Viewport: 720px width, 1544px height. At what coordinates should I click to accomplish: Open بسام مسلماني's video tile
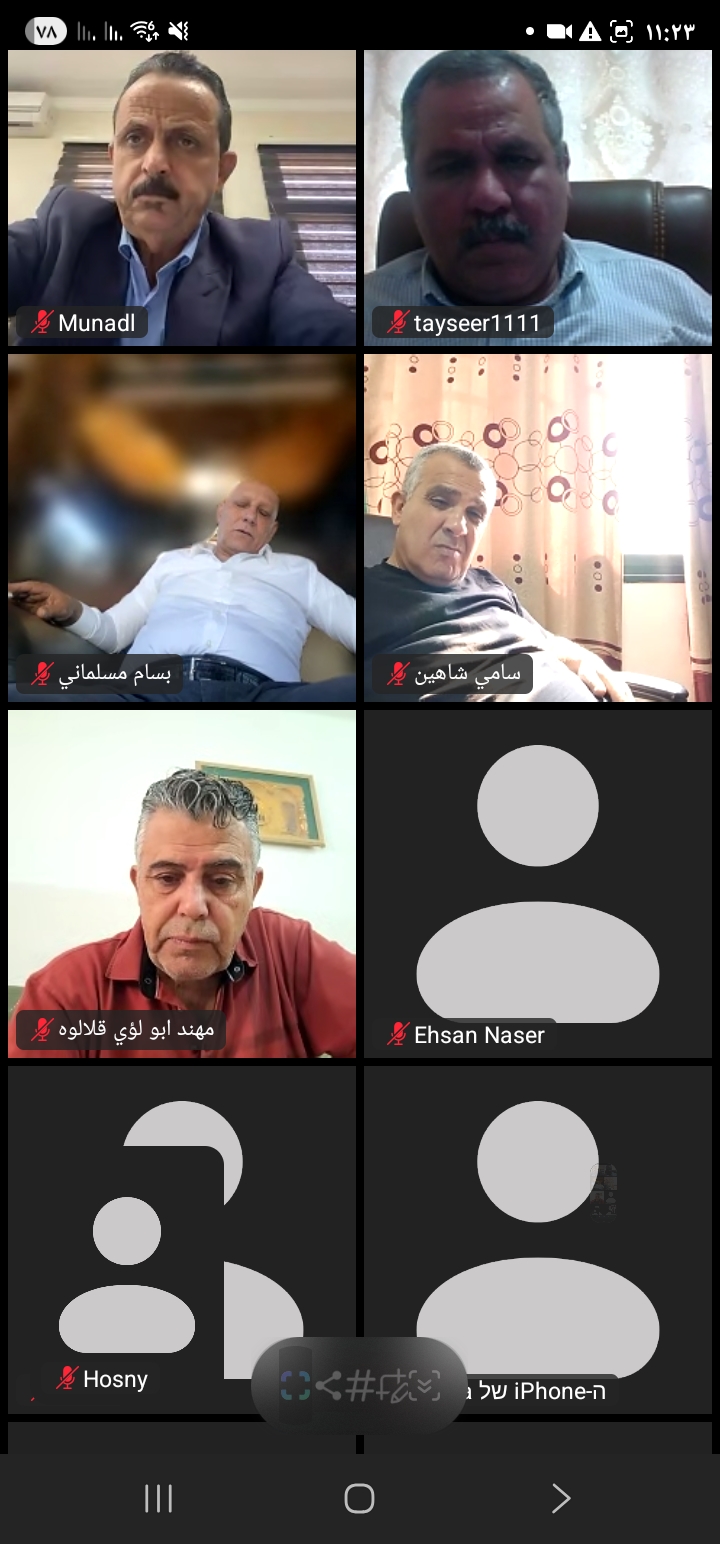point(182,527)
